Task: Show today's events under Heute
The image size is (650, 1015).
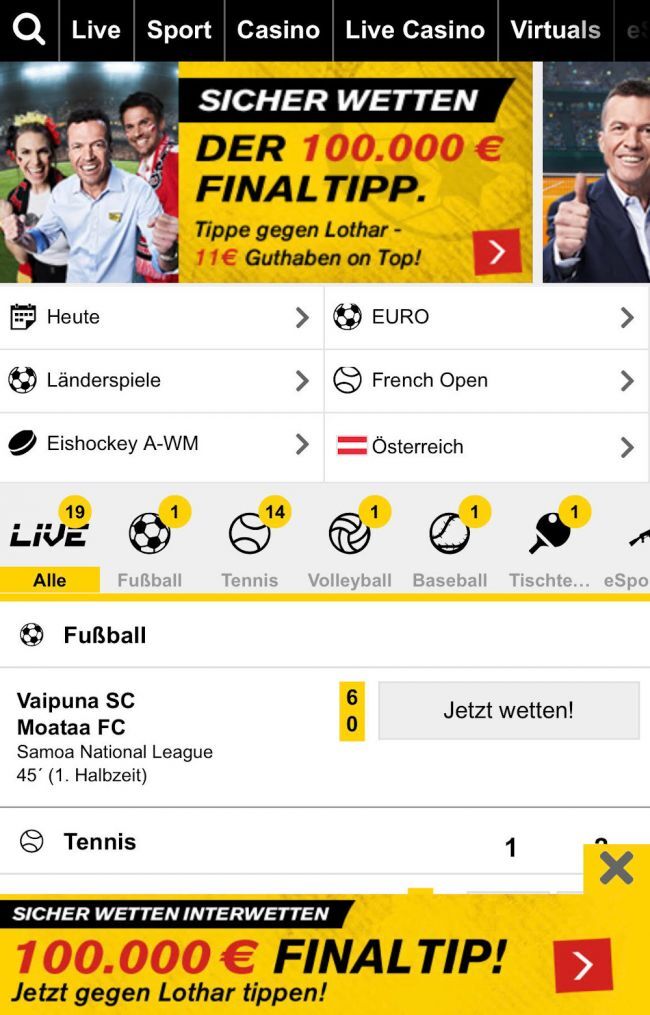Action: click(x=161, y=317)
